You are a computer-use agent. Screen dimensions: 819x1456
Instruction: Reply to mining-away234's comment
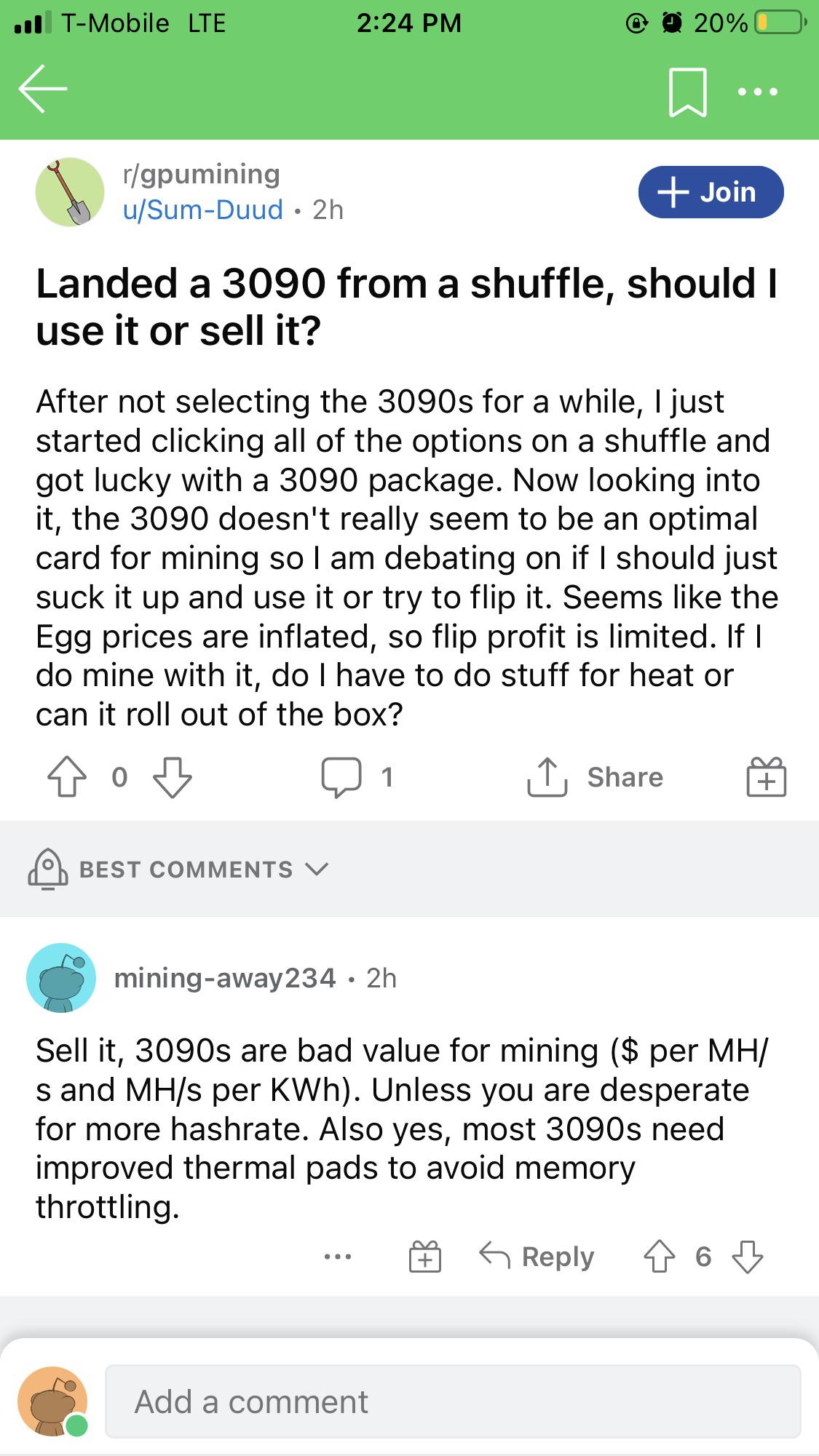coord(537,1257)
